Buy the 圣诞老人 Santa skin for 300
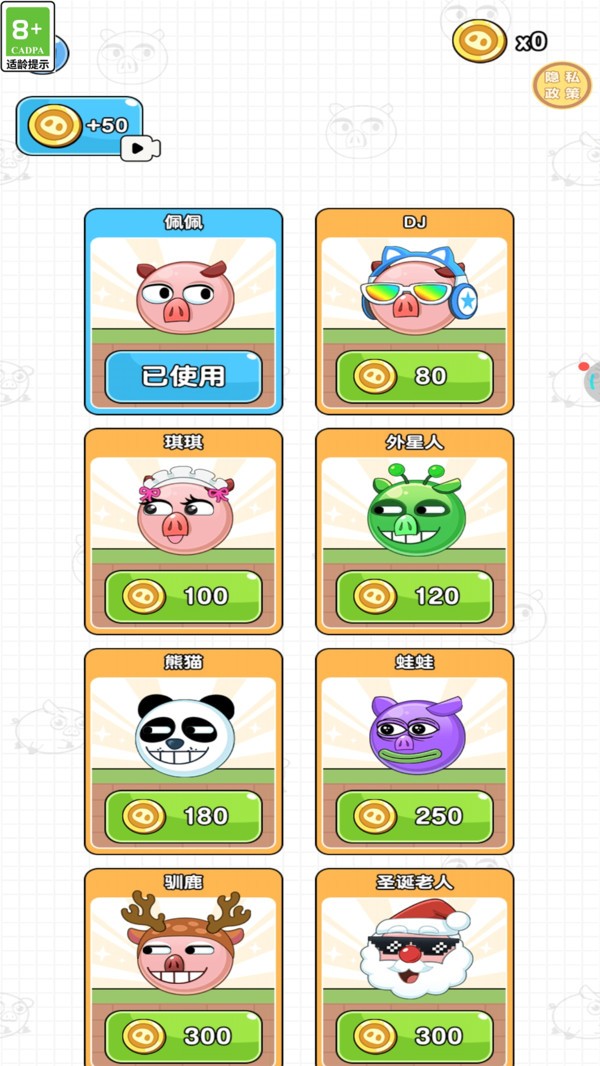600x1066 pixels. point(414,1036)
